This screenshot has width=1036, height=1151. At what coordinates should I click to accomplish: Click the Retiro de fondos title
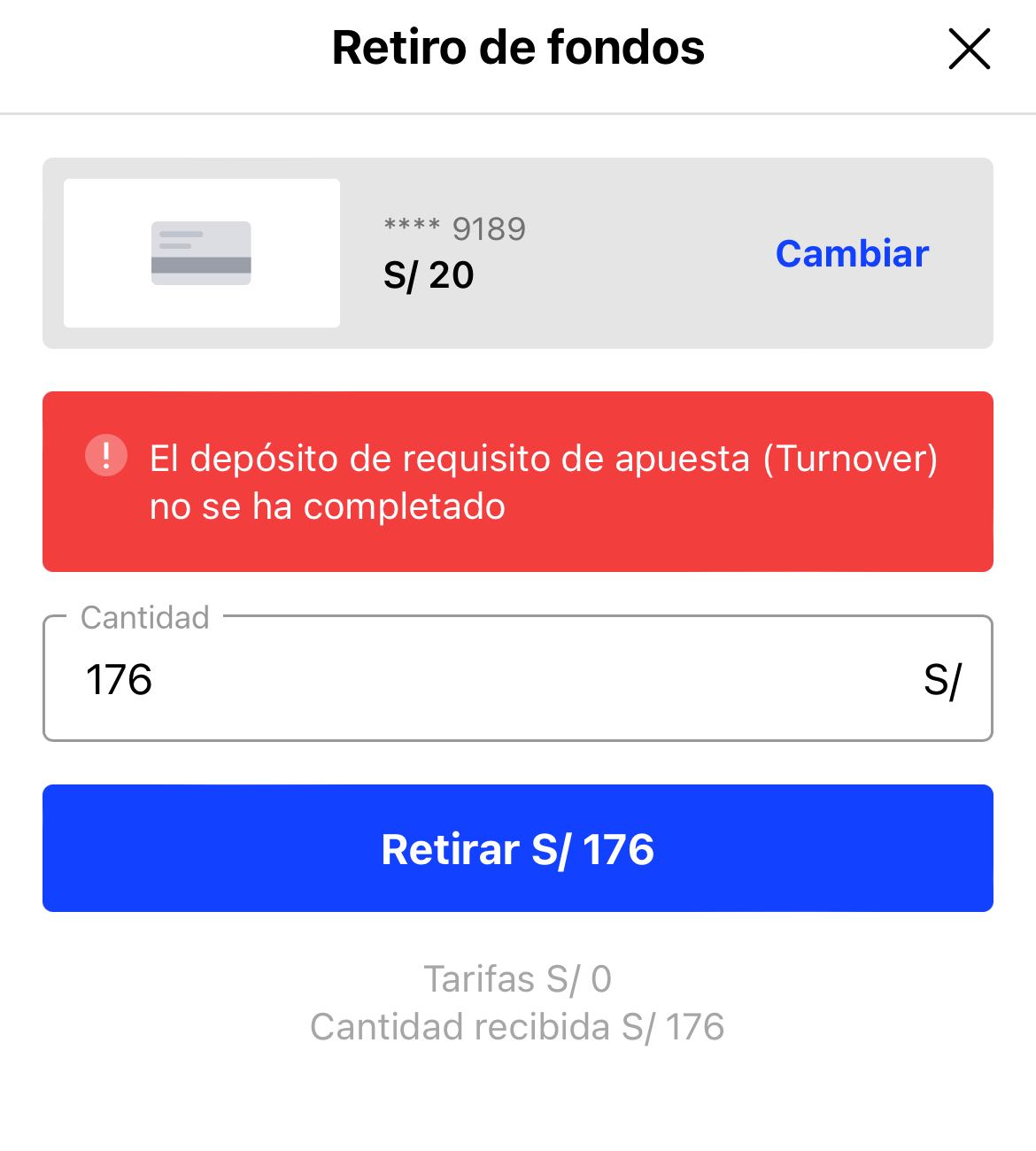click(x=518, y=48)
